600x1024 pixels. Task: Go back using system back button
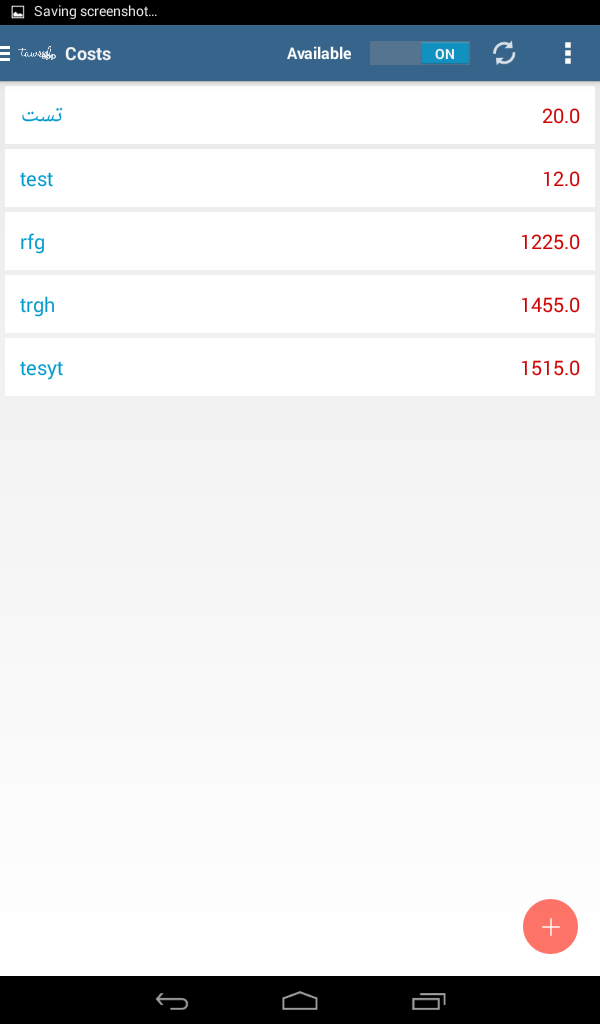(x=171, y=1000)
